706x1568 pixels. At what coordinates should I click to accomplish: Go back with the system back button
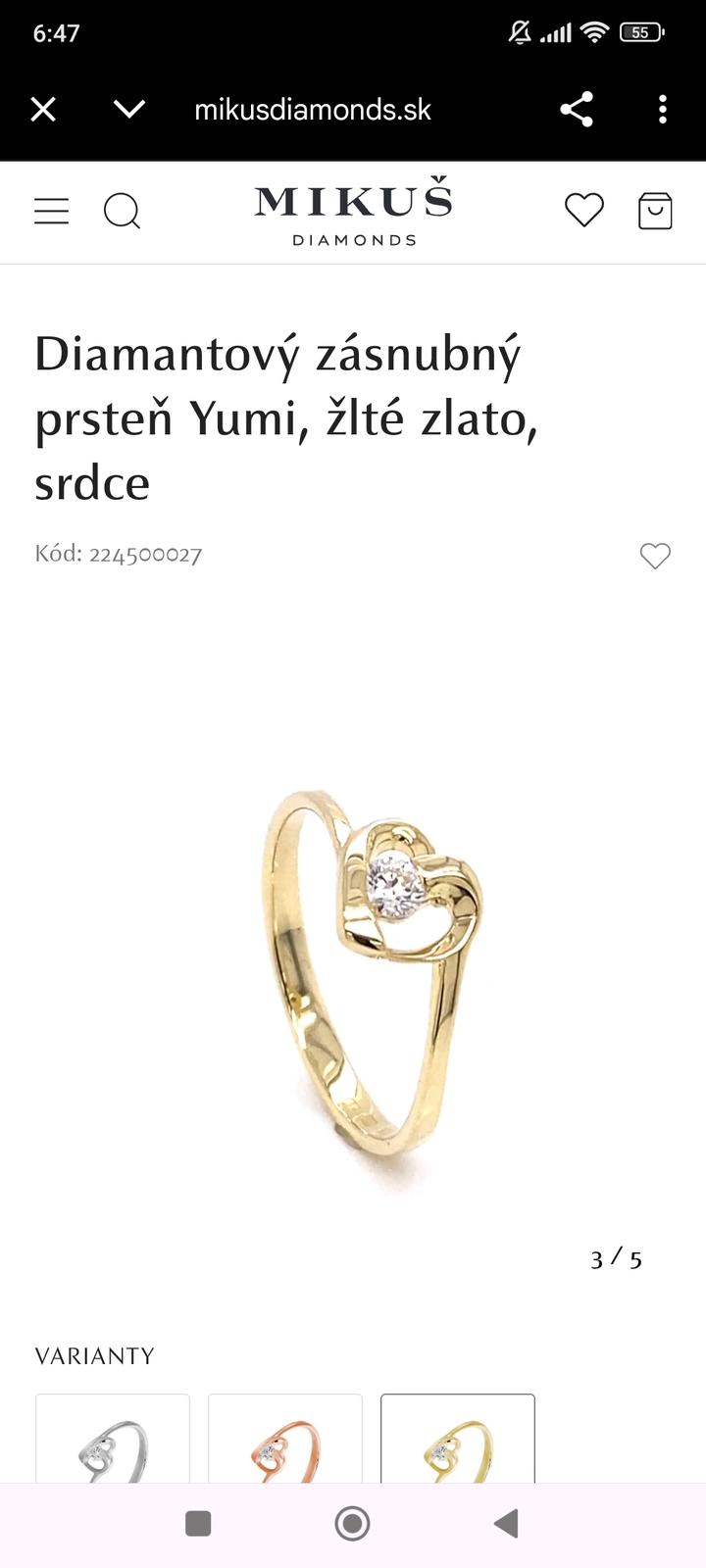click(506, 1523)
